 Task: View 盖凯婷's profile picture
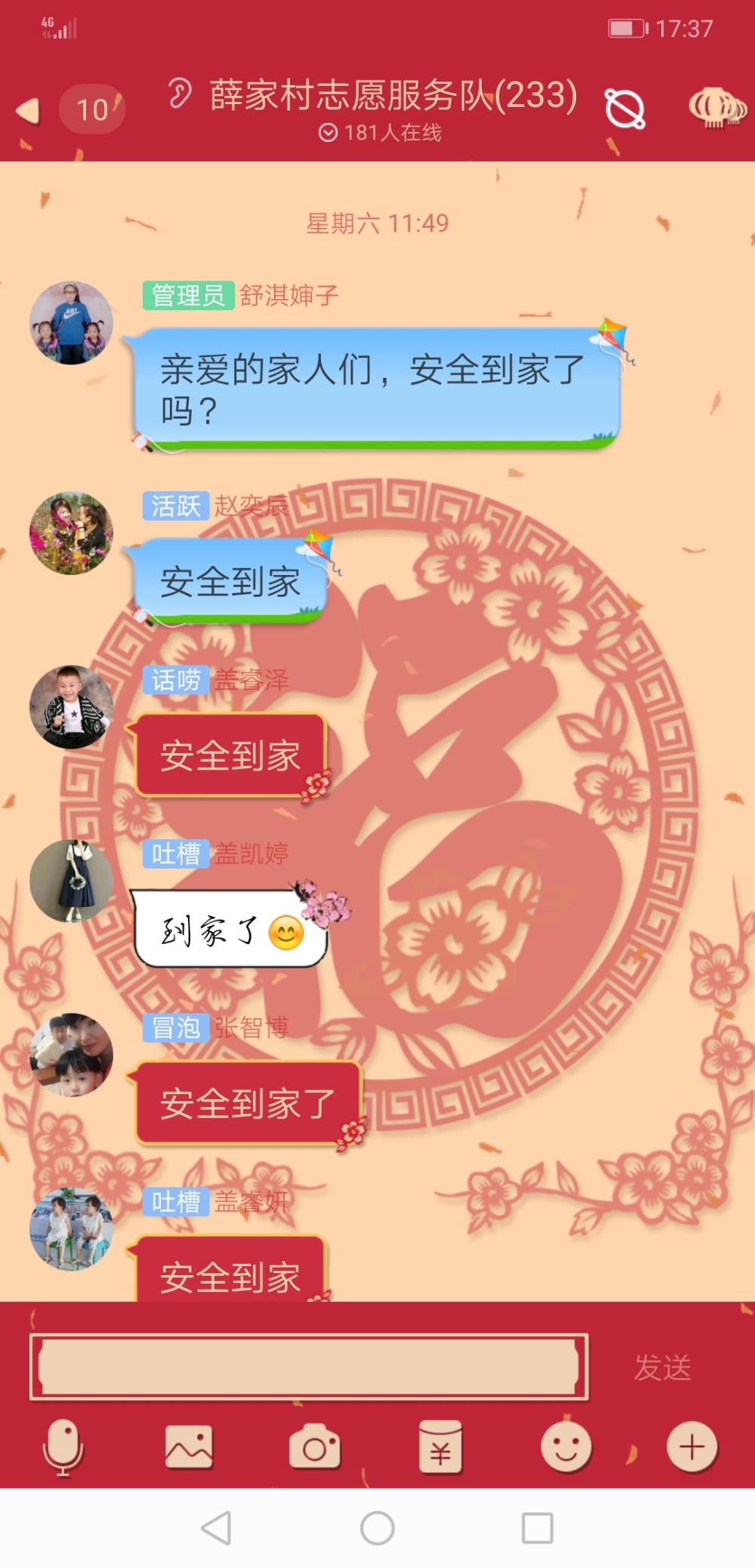pyautogui.click(x=71, y=881)
